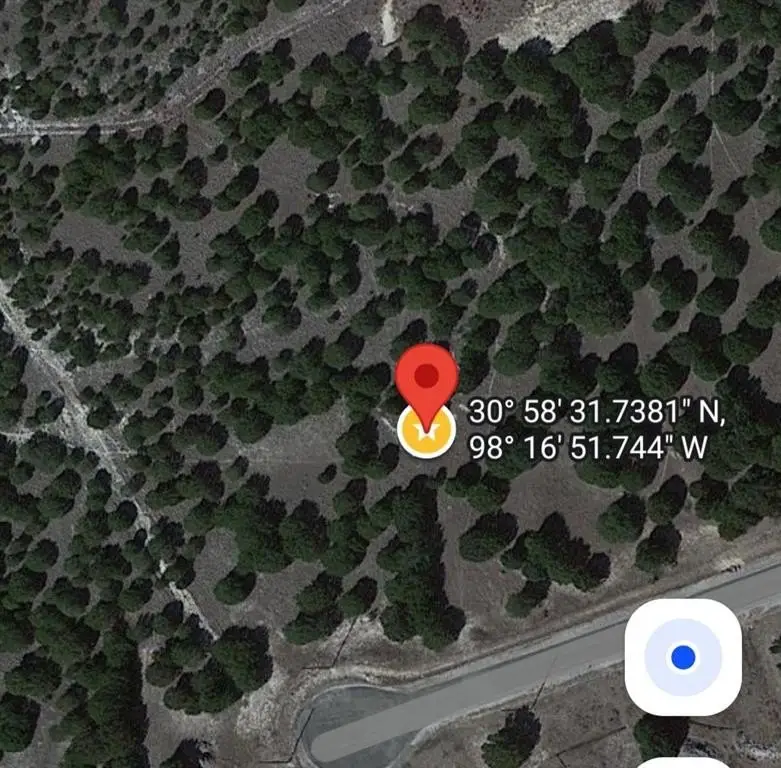Screen dimensions: 781x768
Task: Center map on my current location
Action: [x=683, y=657]
